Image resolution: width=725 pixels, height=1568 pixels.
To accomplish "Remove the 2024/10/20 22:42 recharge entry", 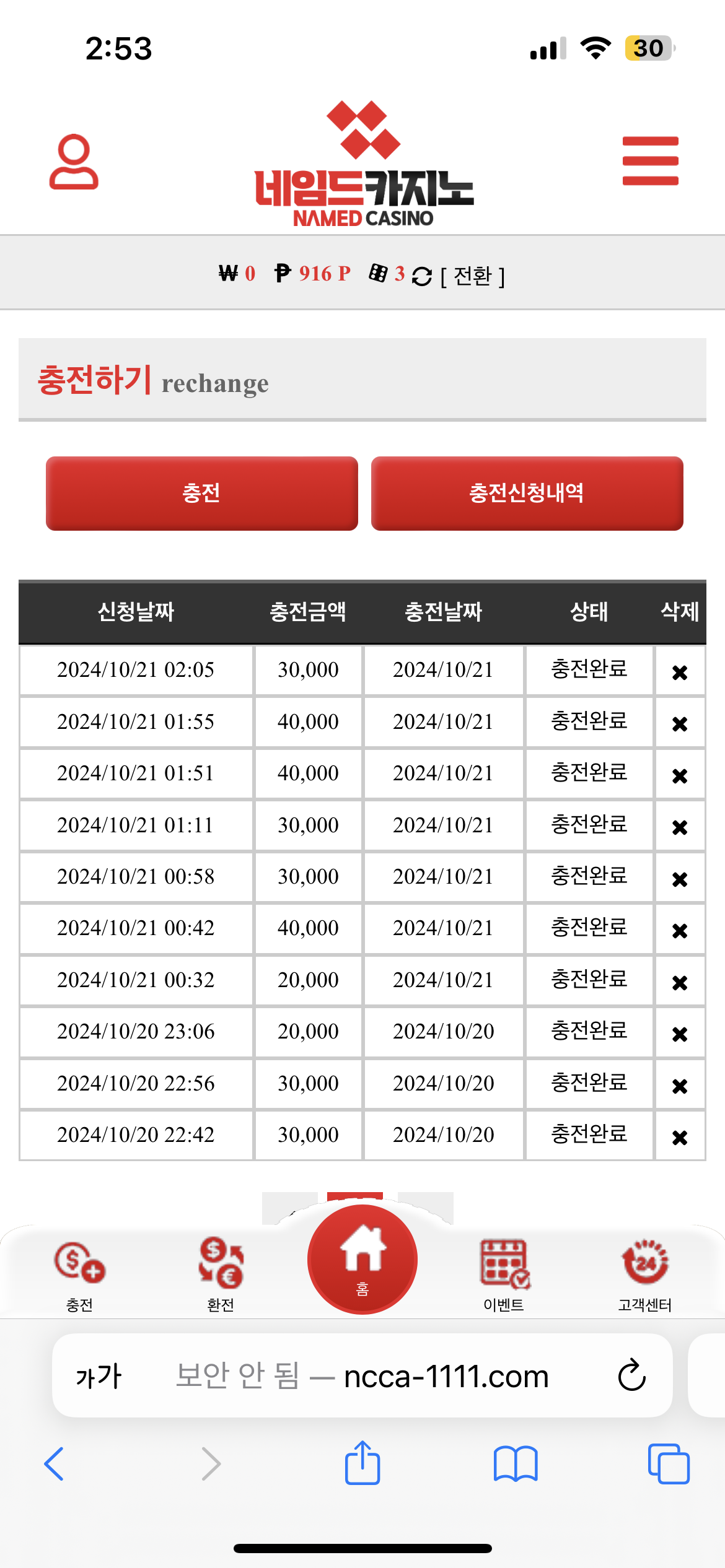I will point(680,1137).
